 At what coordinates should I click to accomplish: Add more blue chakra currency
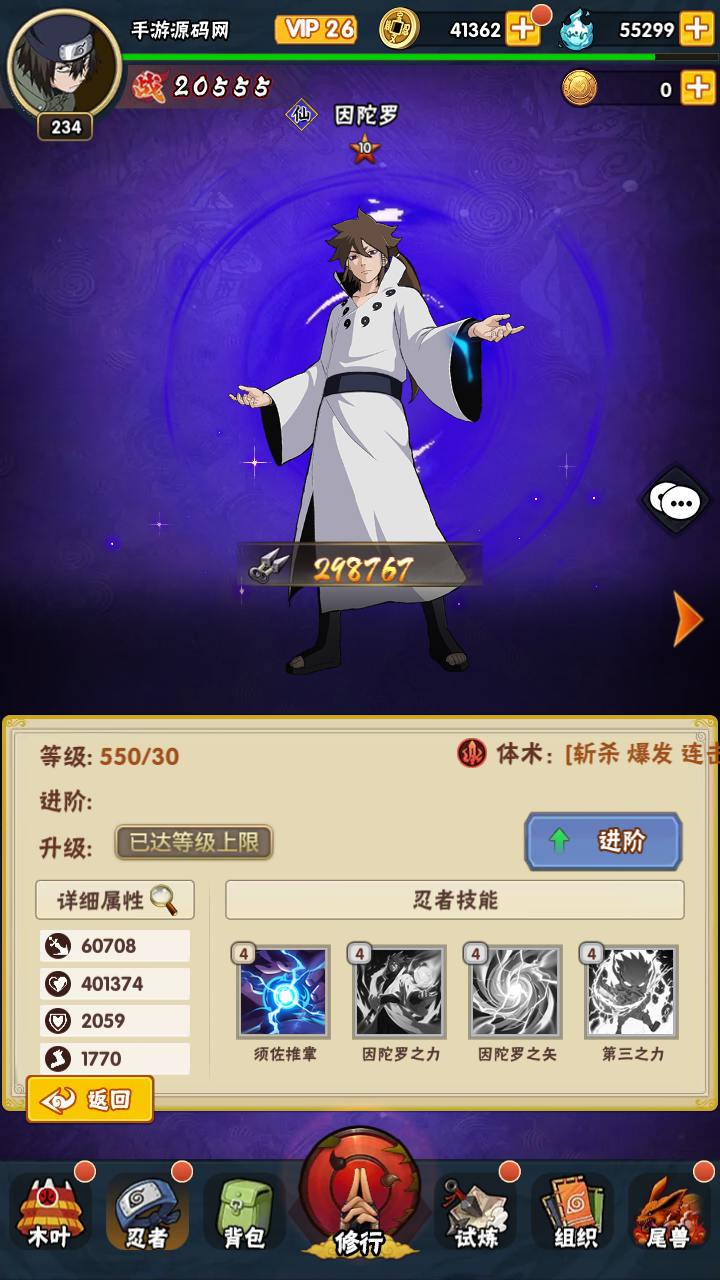[697, 29]
